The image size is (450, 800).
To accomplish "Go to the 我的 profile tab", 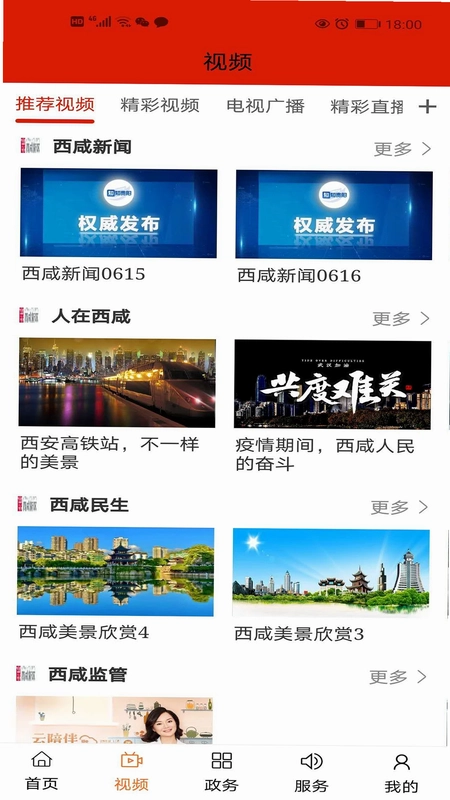I will click(x=402, y=772).
